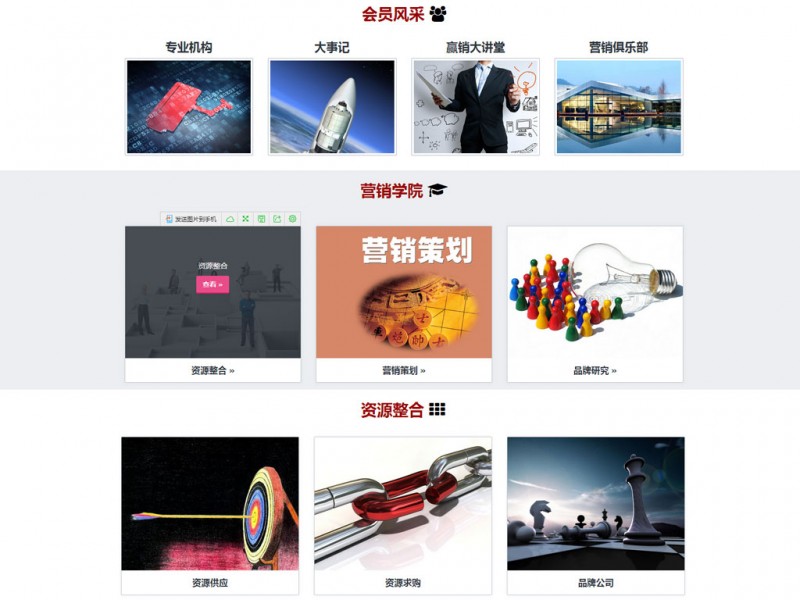800x600 pixels.
Task: Tap the cloud save icon in image toolbar
Action: (230, 219)
